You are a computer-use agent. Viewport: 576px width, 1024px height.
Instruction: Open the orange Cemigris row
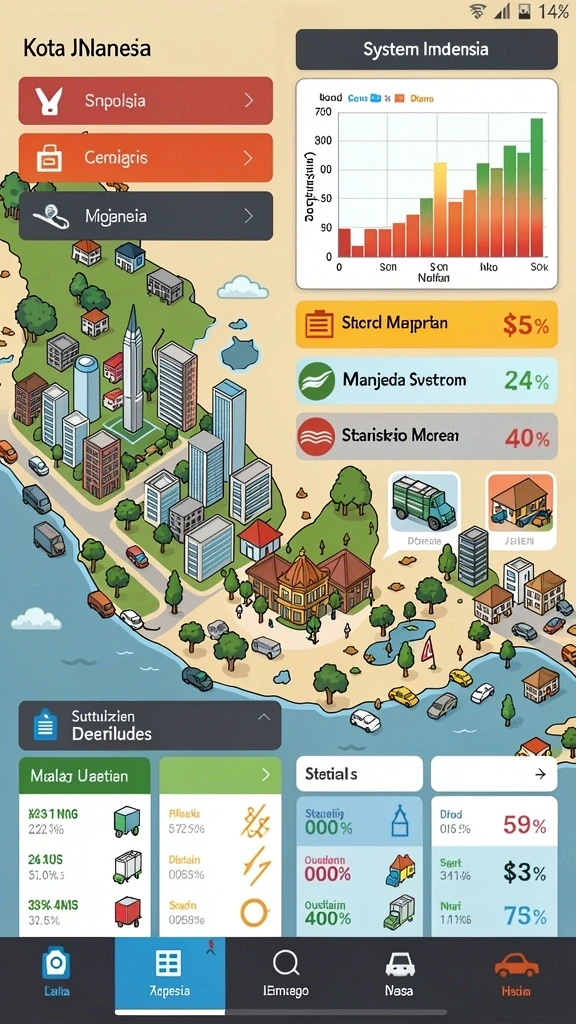(145, 157)
